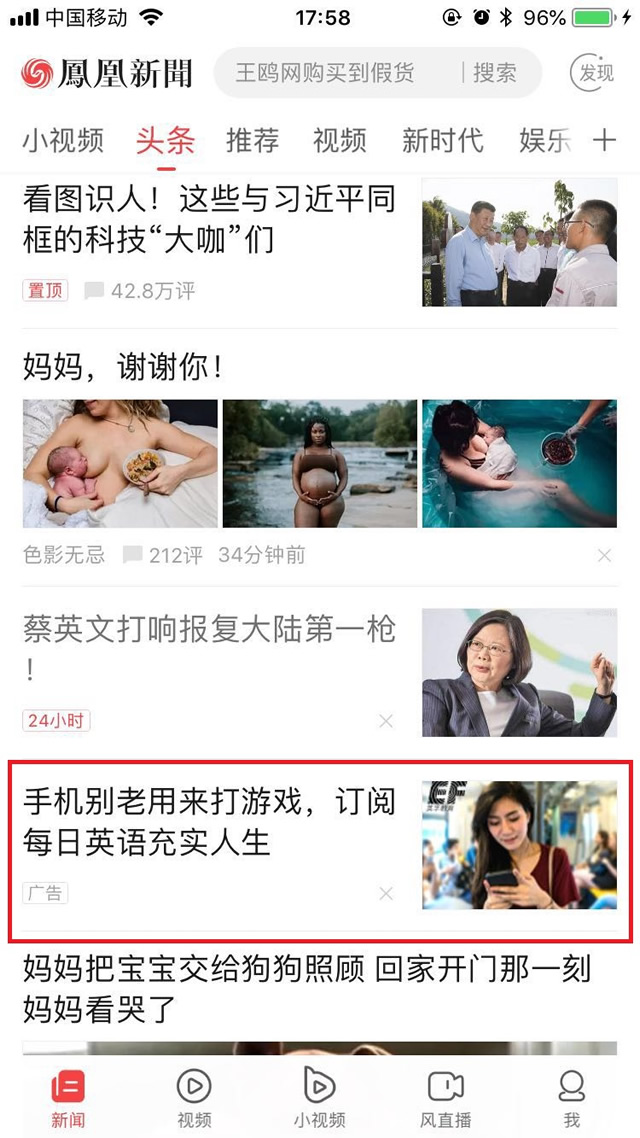Close the 每日英语 advertisement
Image resolution: width=640 pixels, height=1138 pixels.
(386, 894)
